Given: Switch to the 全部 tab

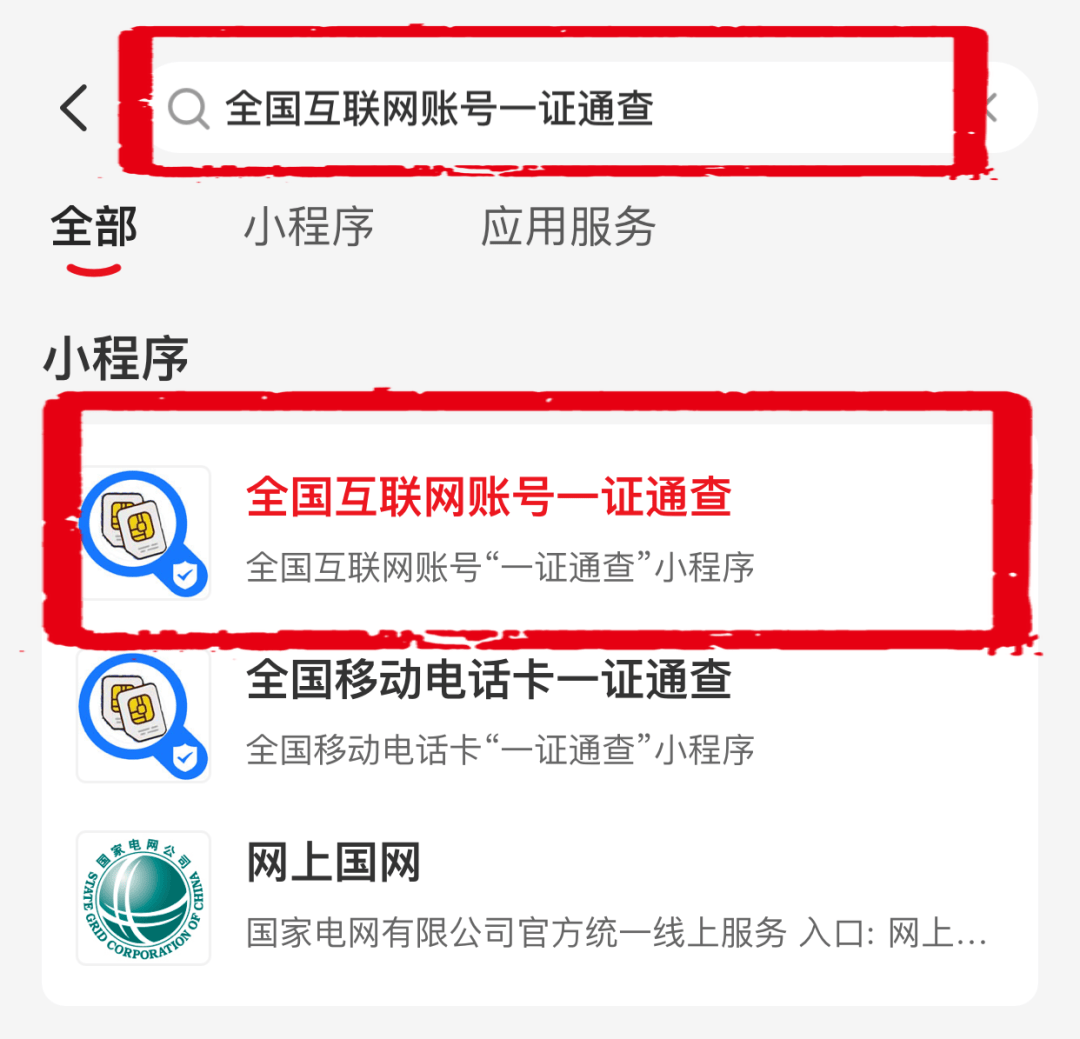Looking at the screenshot, I should coord(94,228).
